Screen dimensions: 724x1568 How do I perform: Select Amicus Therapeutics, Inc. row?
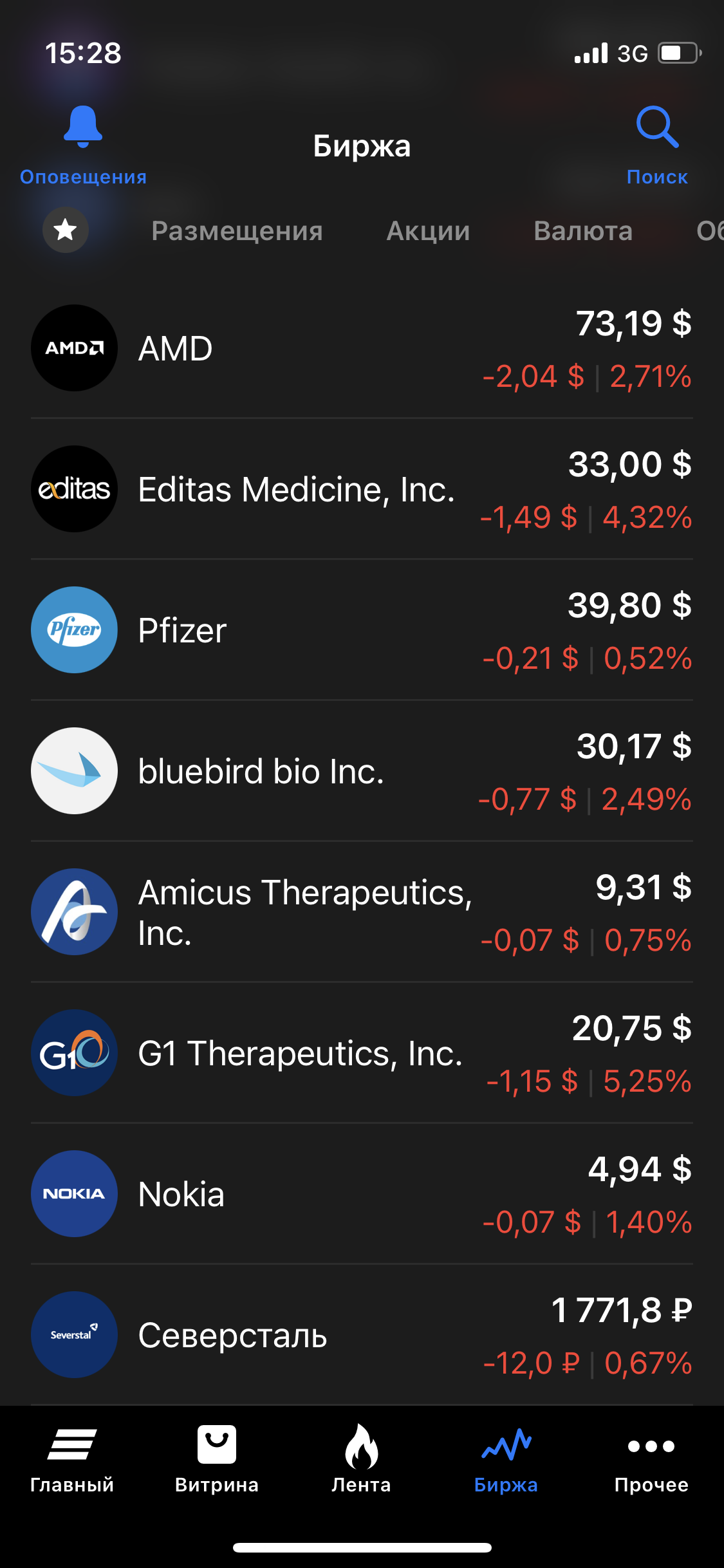click(x=362, y=912)
